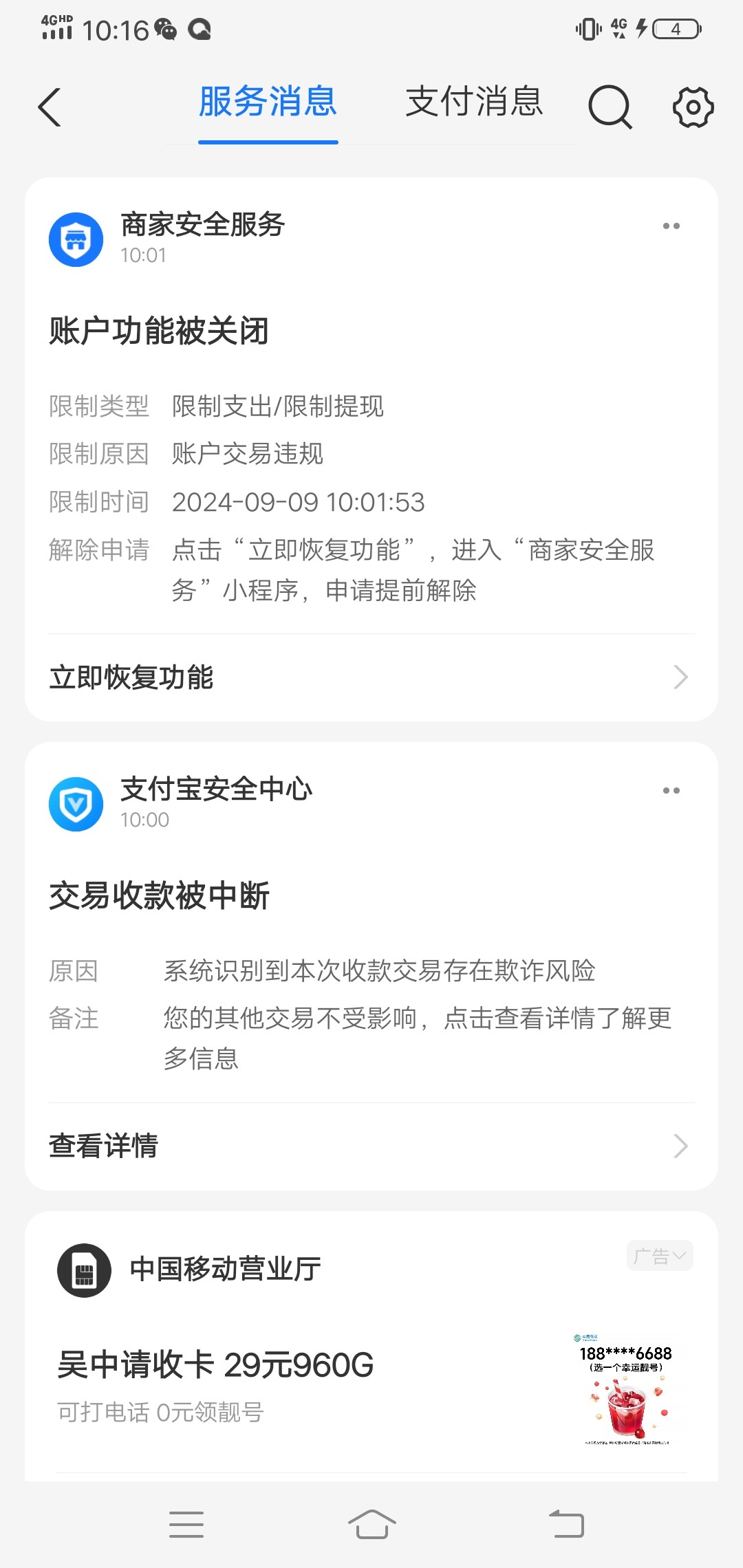The height and width of the screenshot is (1568, 743).
Task: Select the 服务消息 tab
Action: click(x=267, y=103)
